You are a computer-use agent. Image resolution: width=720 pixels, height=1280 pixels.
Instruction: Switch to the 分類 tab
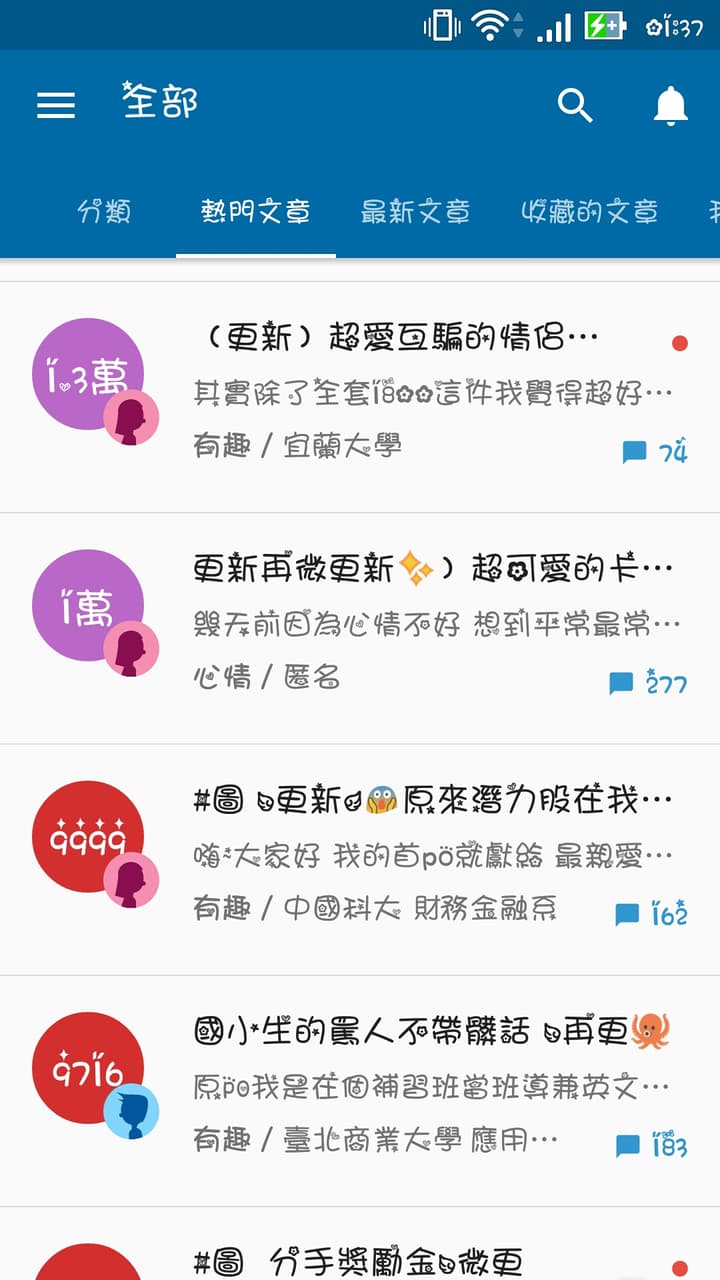105,212
